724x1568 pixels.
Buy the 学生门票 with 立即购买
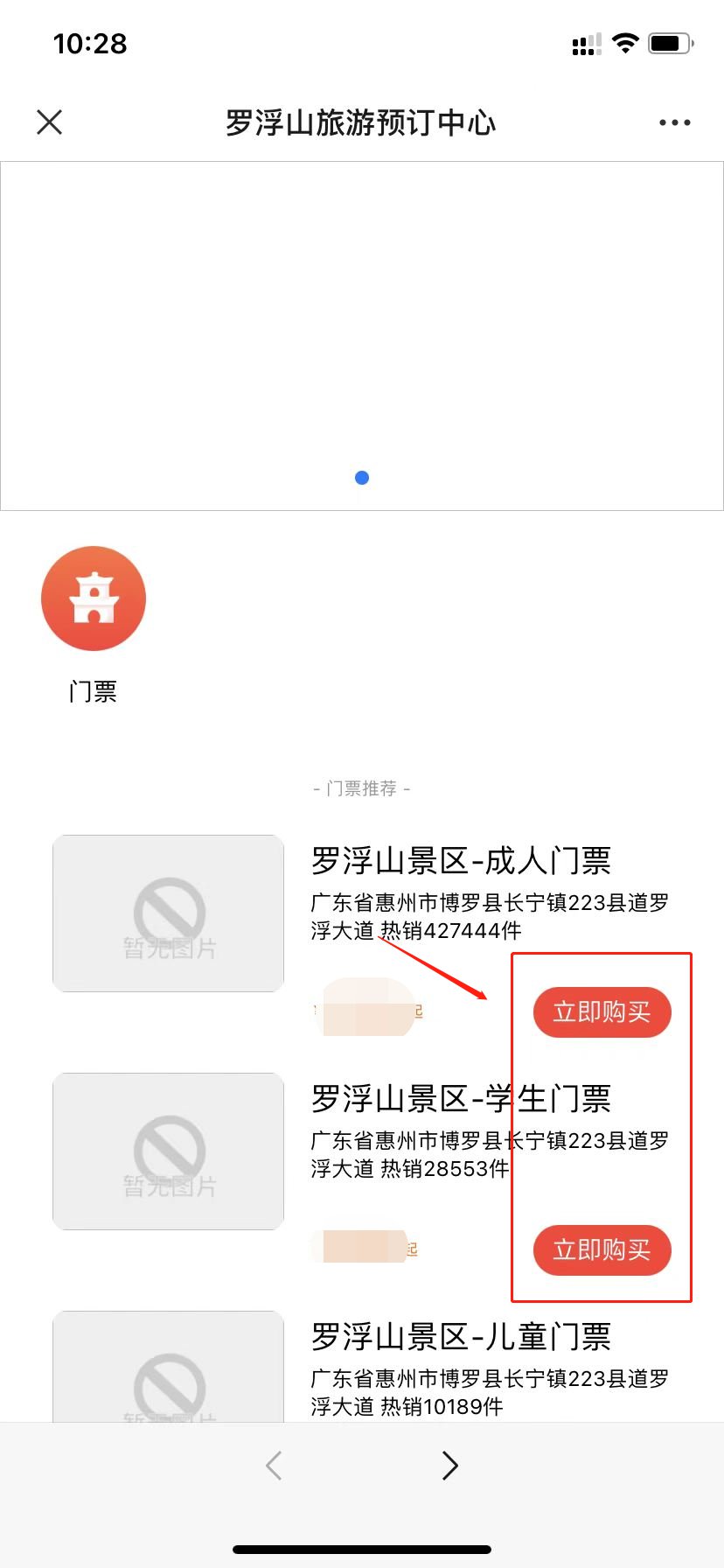click(x=602, y=1250)
